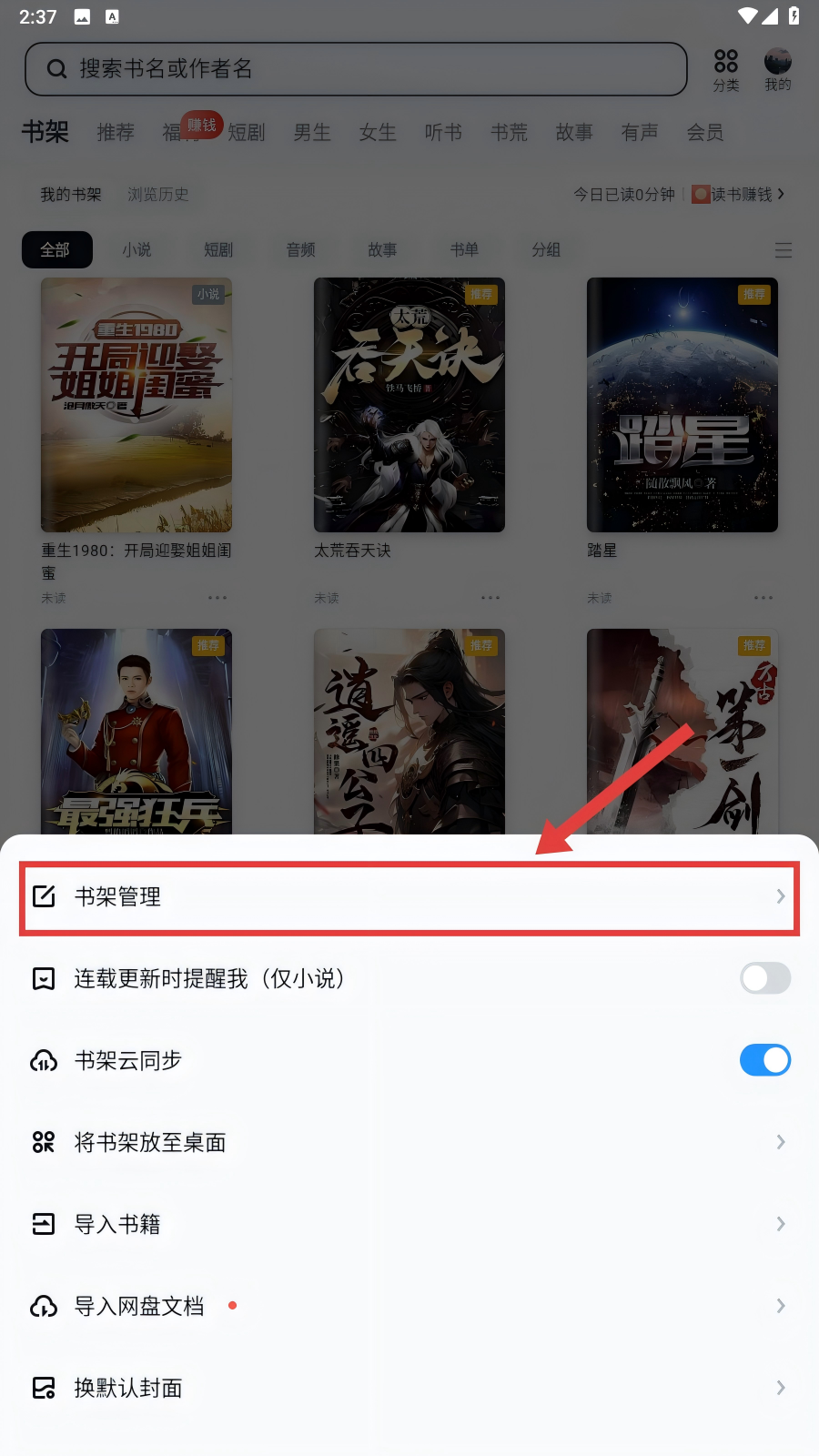Select 导入书籍 to import books
The width and height of the screenshot is (819, 1456).
(x=409, y=1224)
